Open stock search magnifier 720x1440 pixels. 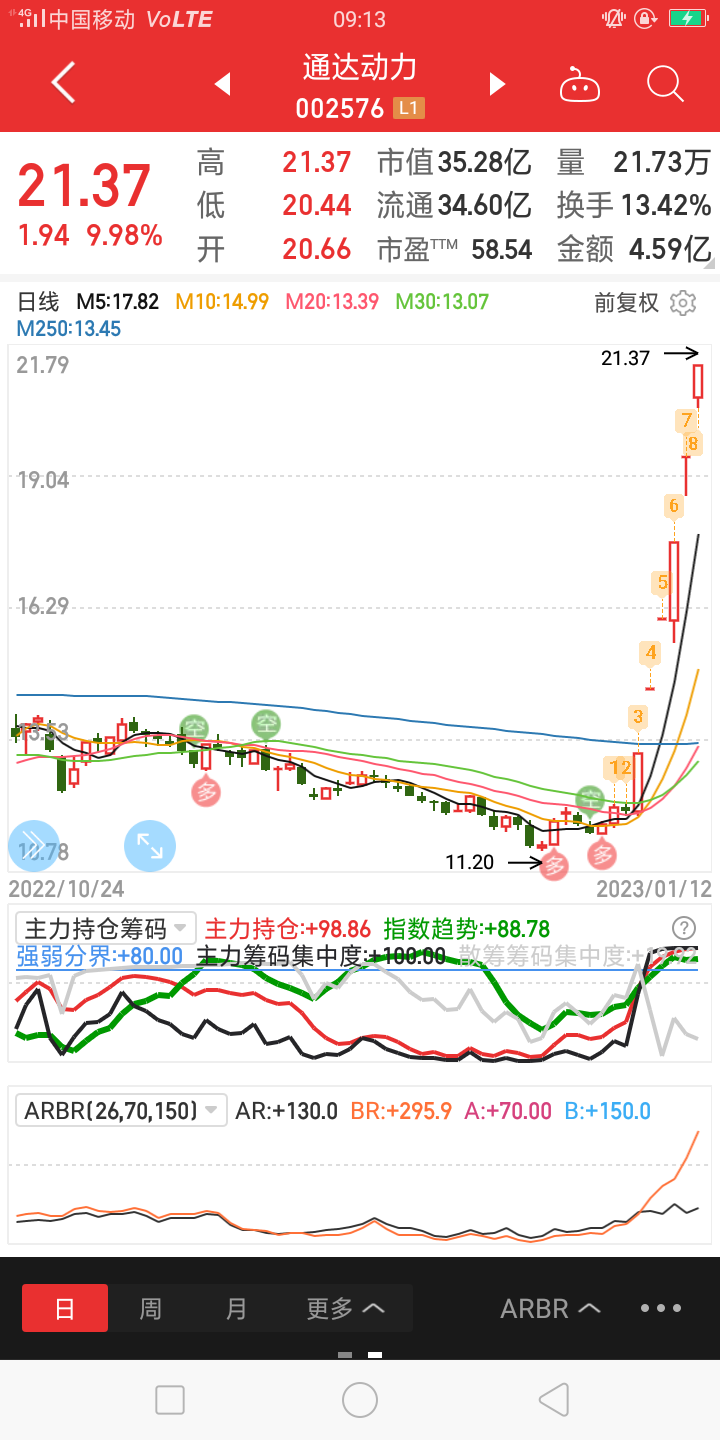tap(665, 84)
